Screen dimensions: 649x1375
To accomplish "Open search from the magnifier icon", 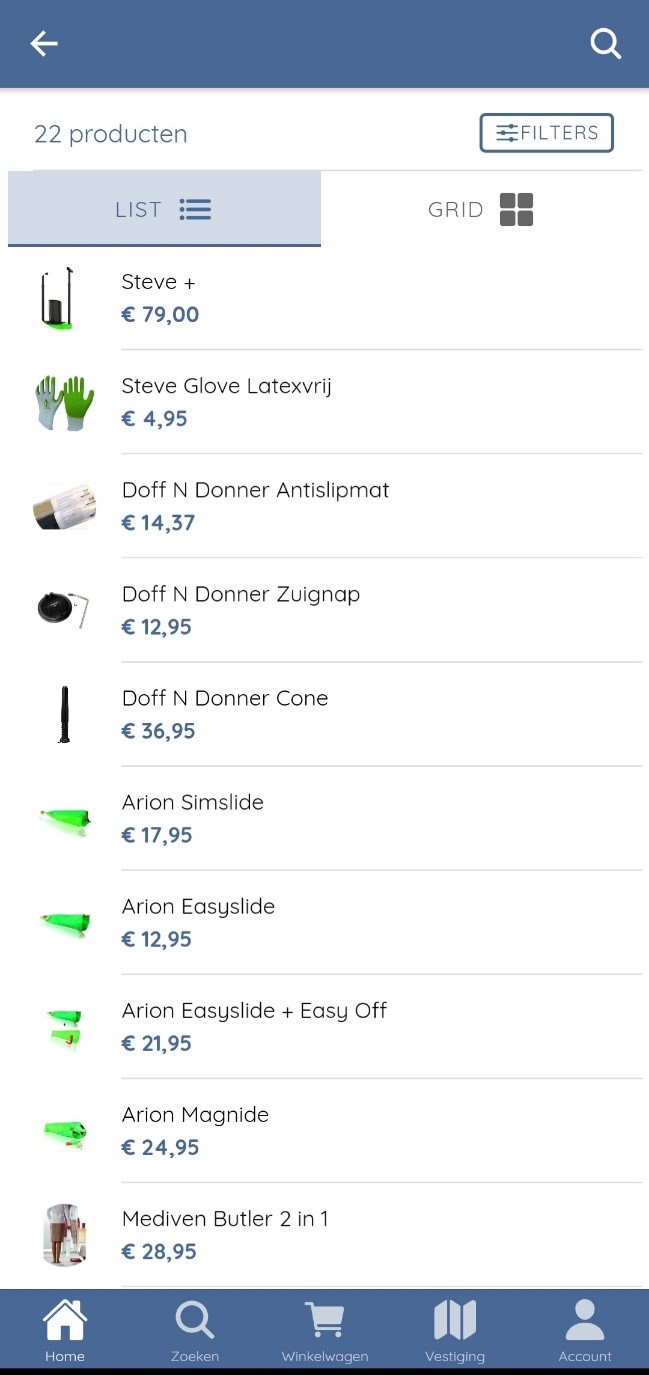I will pos(606,44).
